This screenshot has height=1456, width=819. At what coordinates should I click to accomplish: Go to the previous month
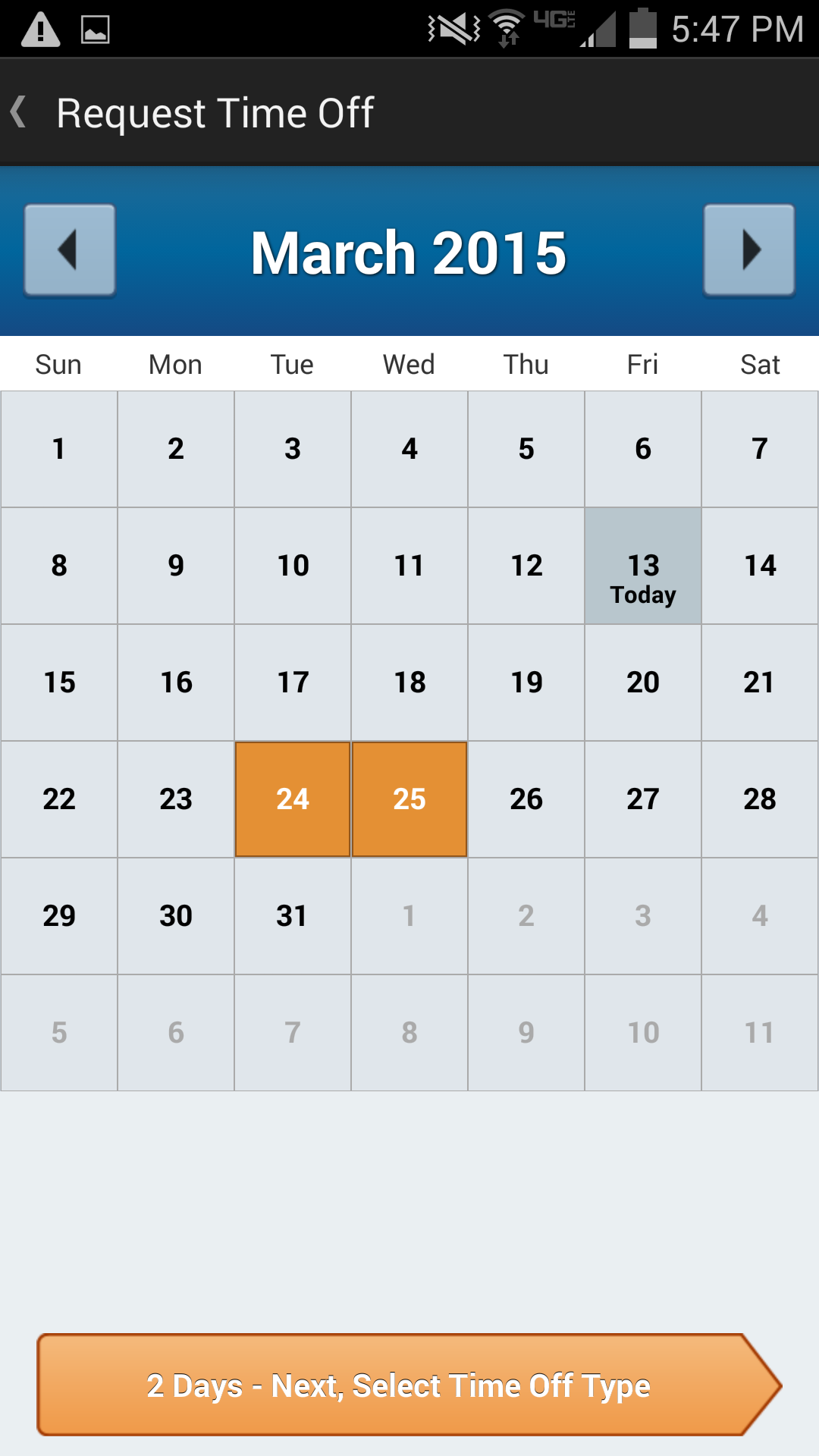70,250
